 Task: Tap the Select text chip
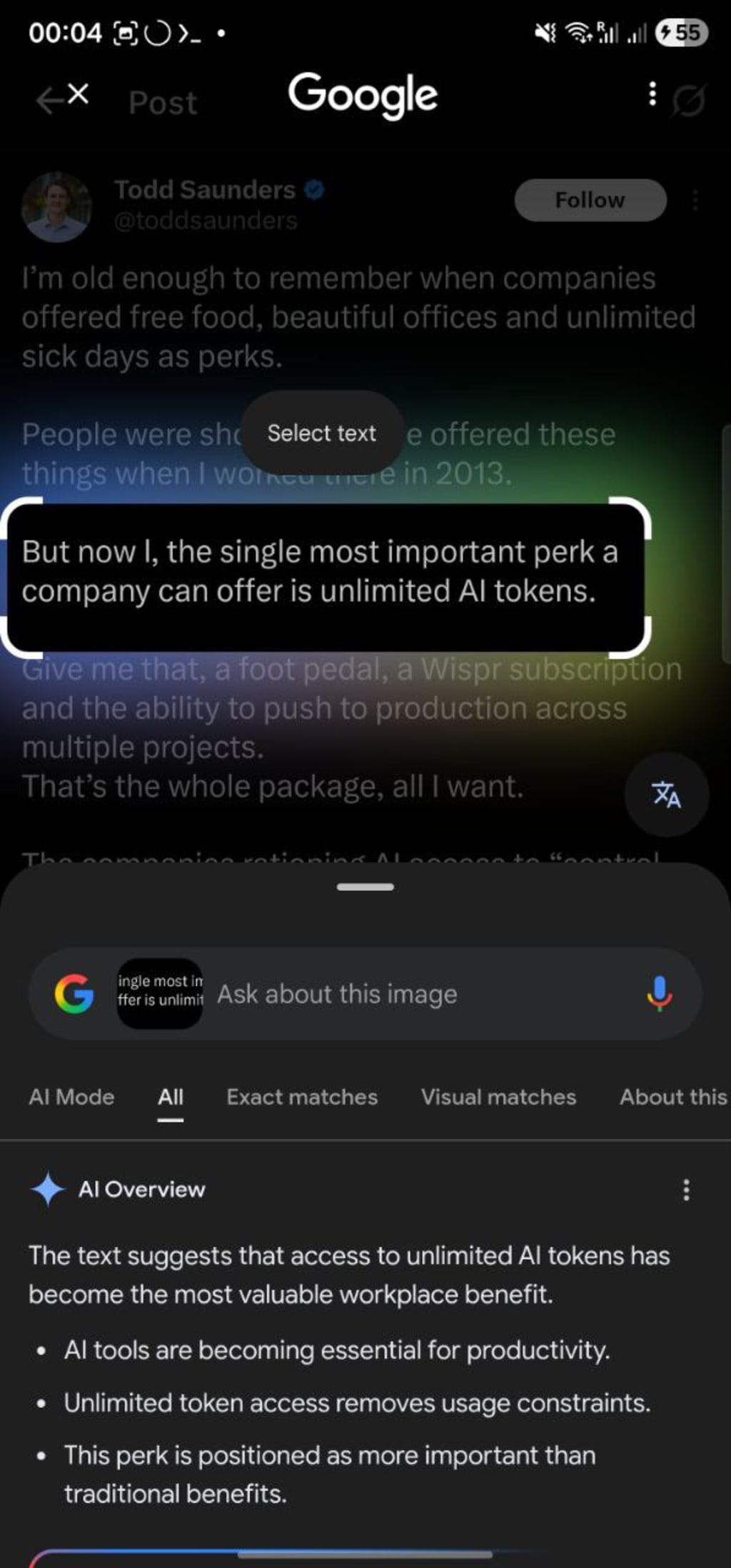tap(322, 433)
